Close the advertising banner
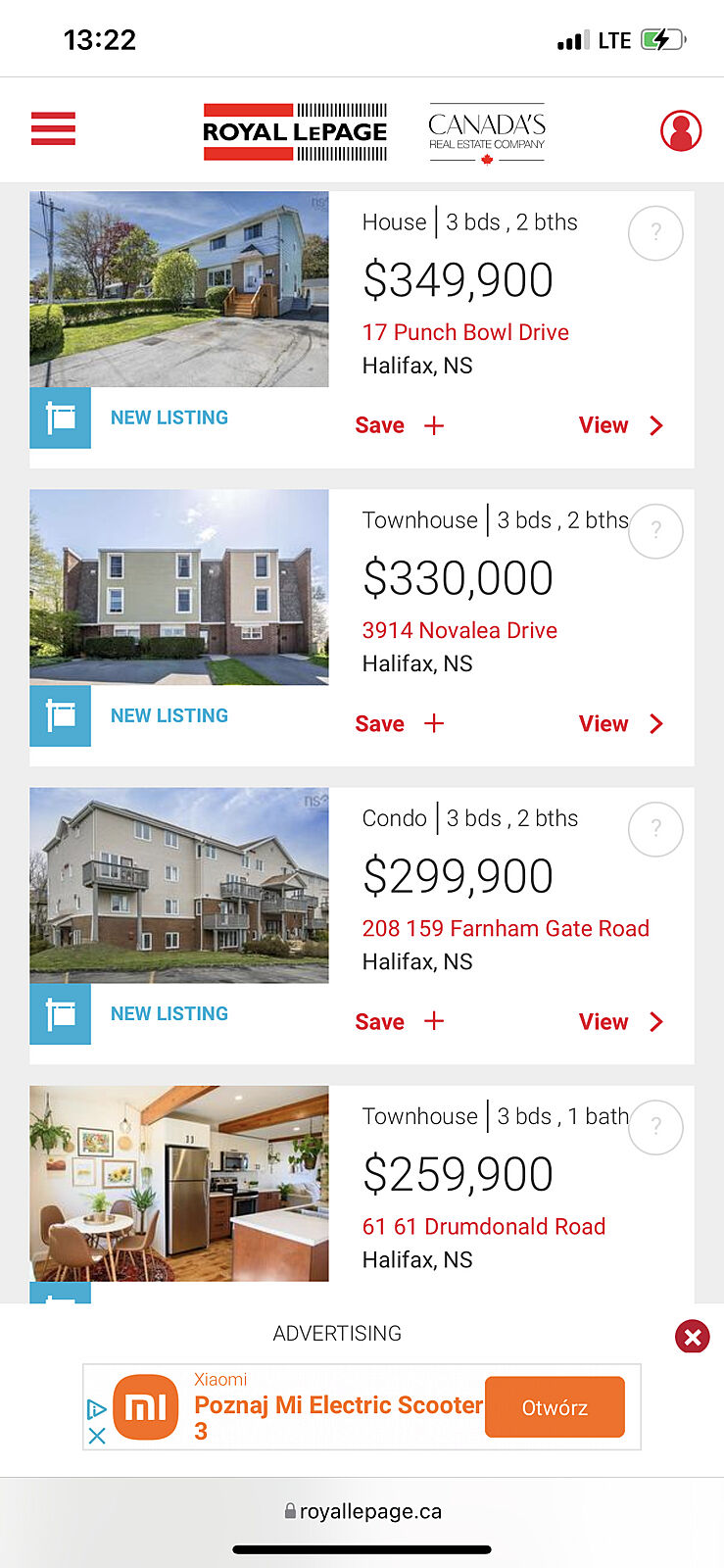Image resolution: width=724 pixels, height=1568 pixels. pos(692,1337)
